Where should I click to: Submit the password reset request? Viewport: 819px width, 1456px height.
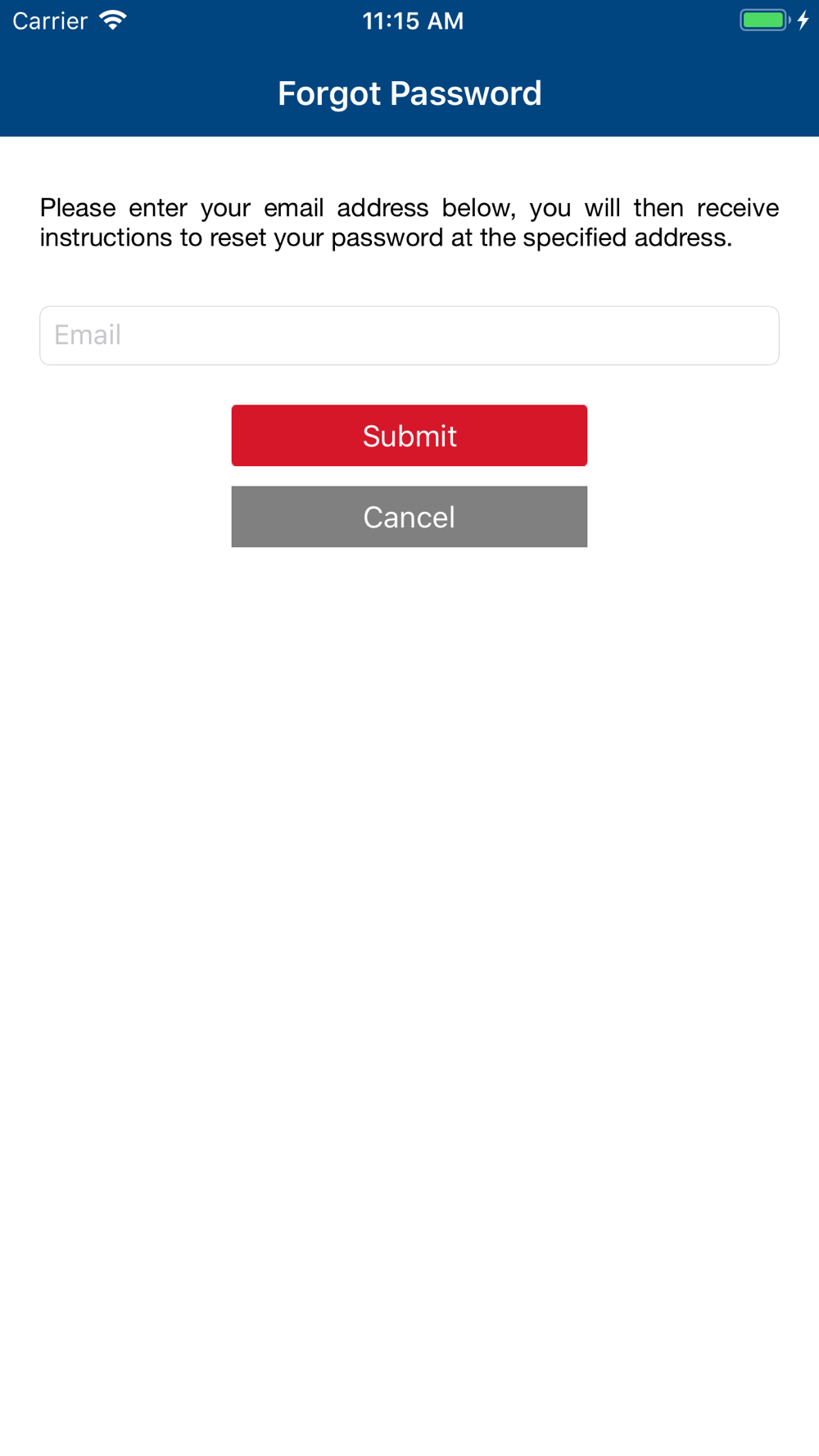tap(409, 436)
